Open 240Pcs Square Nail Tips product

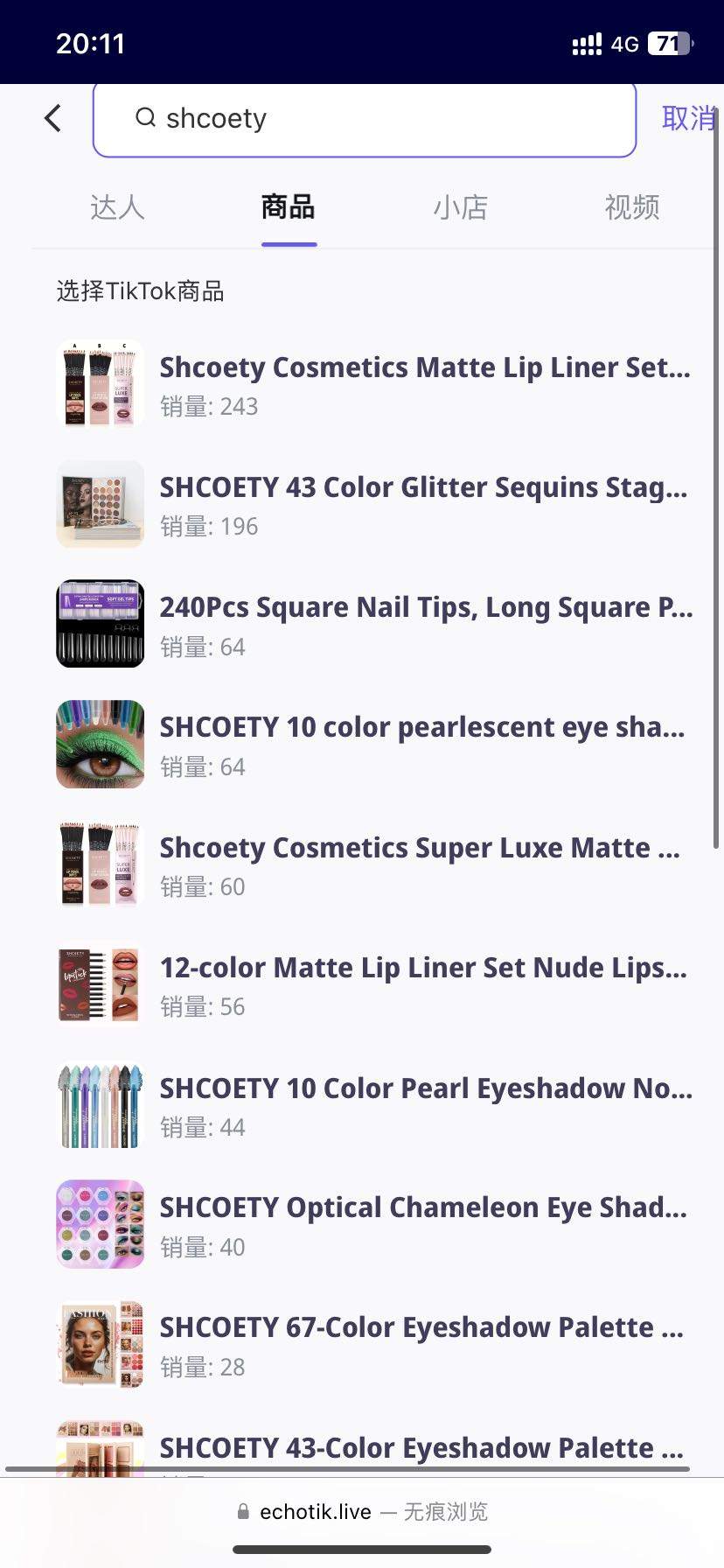tap(426, 608)
